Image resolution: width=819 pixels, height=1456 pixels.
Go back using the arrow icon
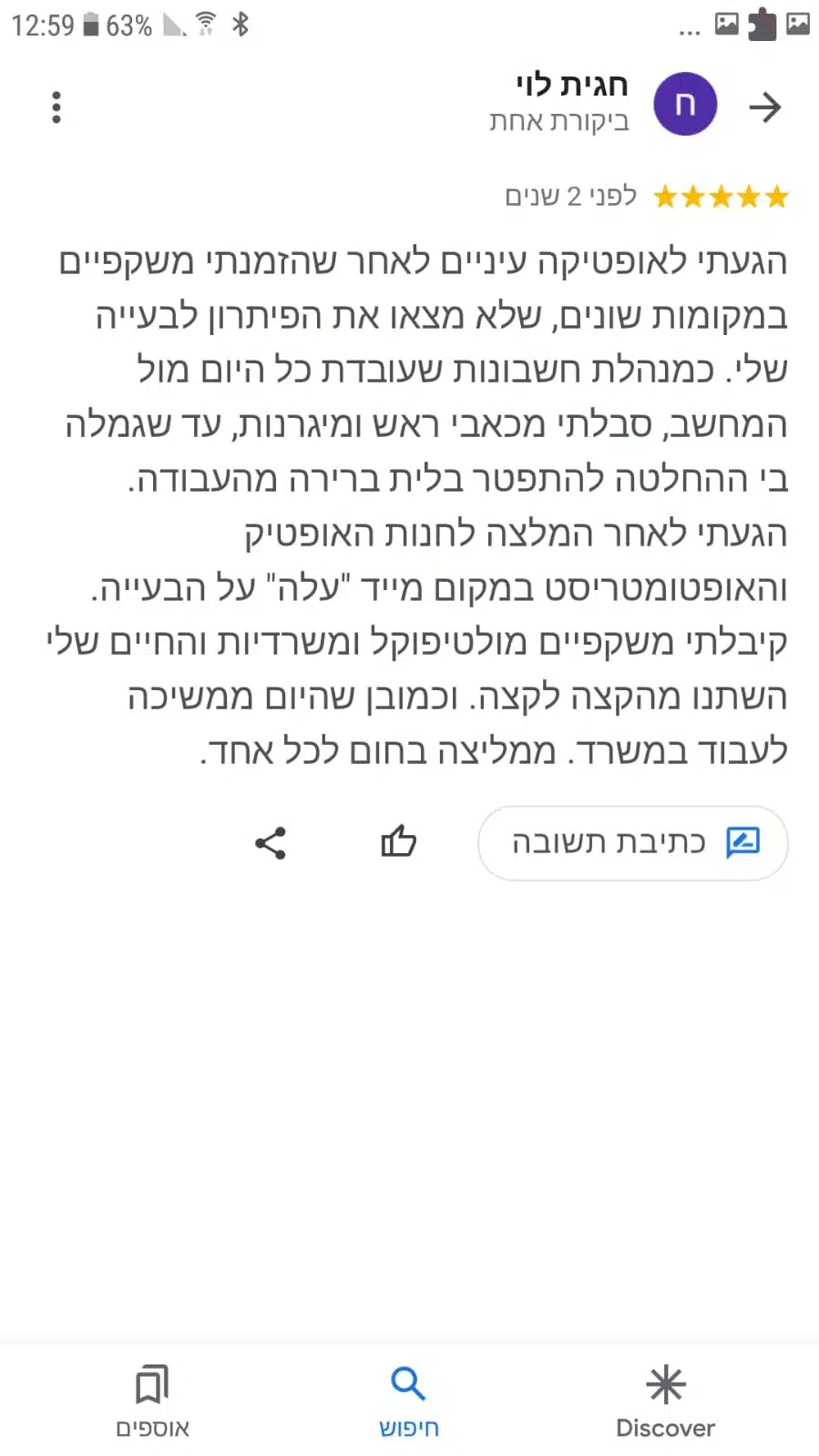coord(764,107)
